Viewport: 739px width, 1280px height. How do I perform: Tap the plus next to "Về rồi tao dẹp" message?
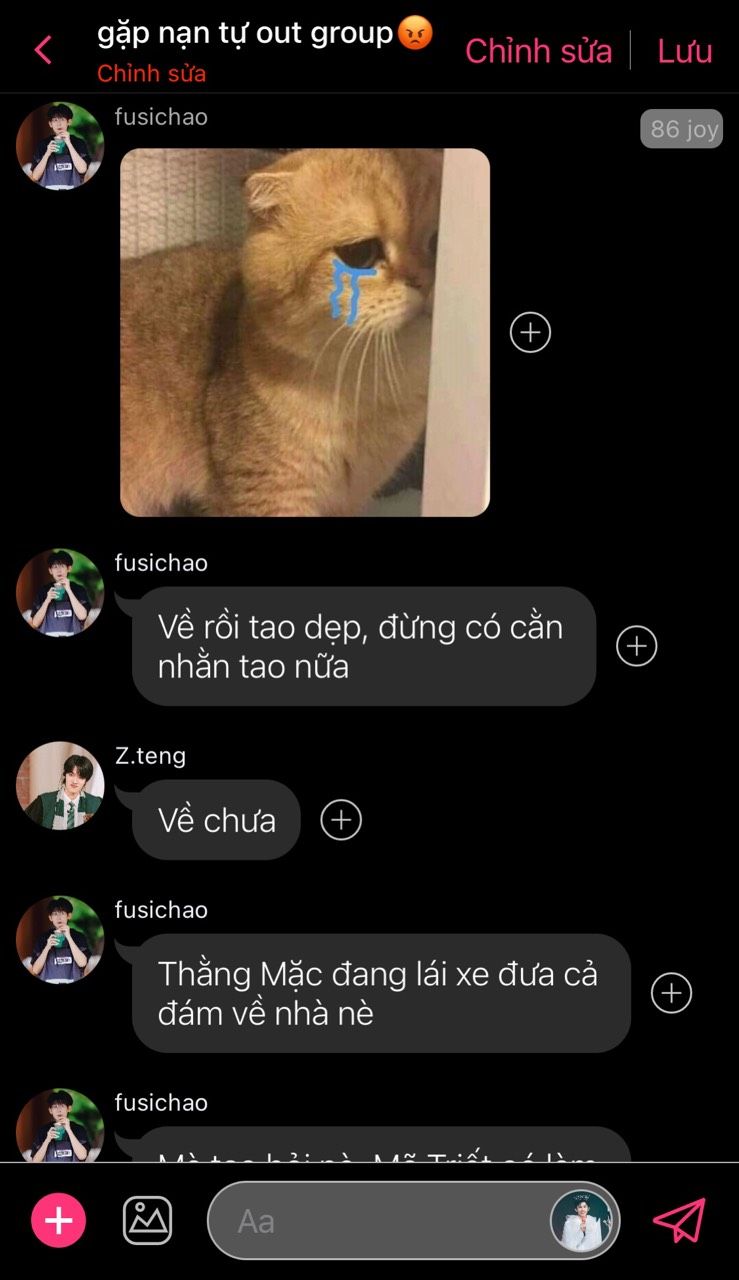point(636,646)
